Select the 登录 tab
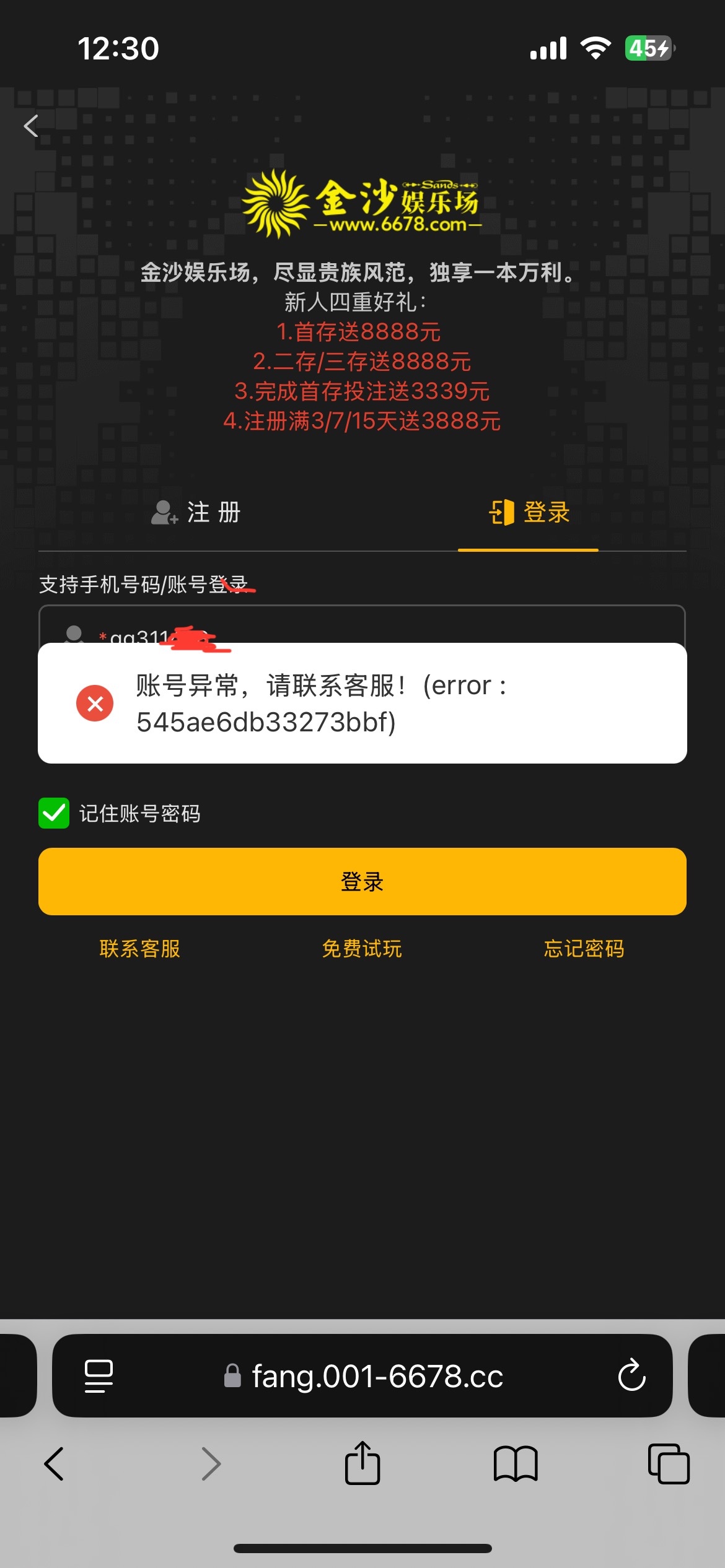Viewport: 725px width, 1568px height. pyautogui.click(x=529, y=513)
